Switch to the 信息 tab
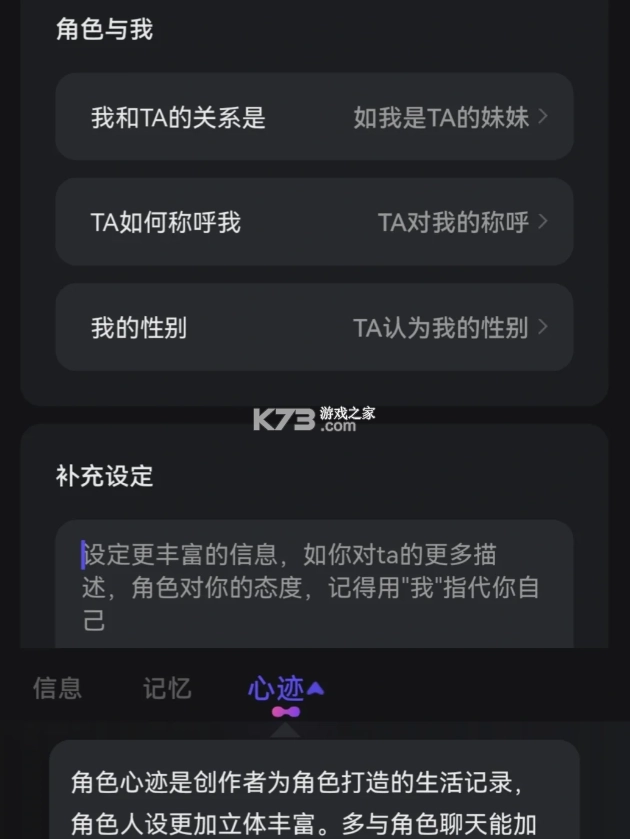 pos(58,688)
